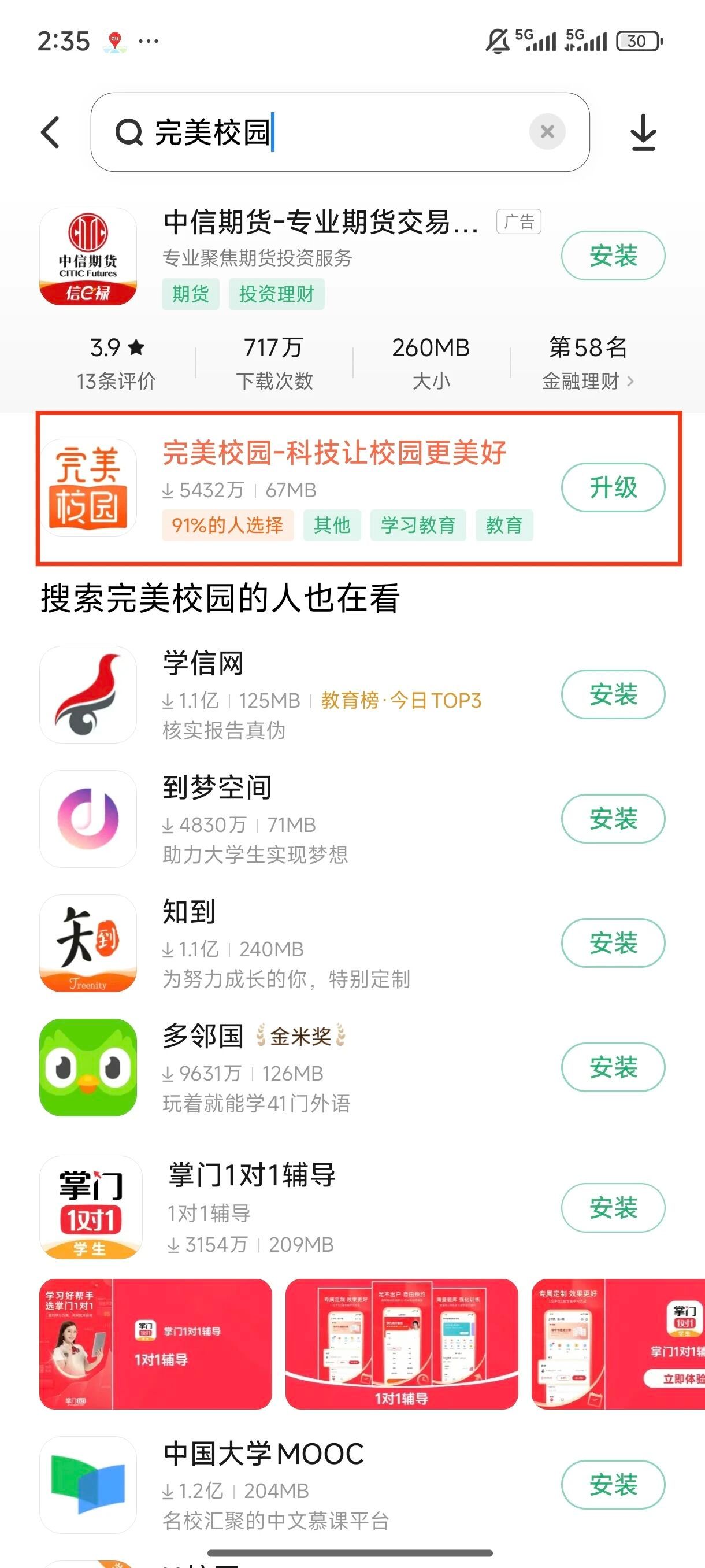
Task: View the 到梦空间 app details
Action: pos(217,787)
